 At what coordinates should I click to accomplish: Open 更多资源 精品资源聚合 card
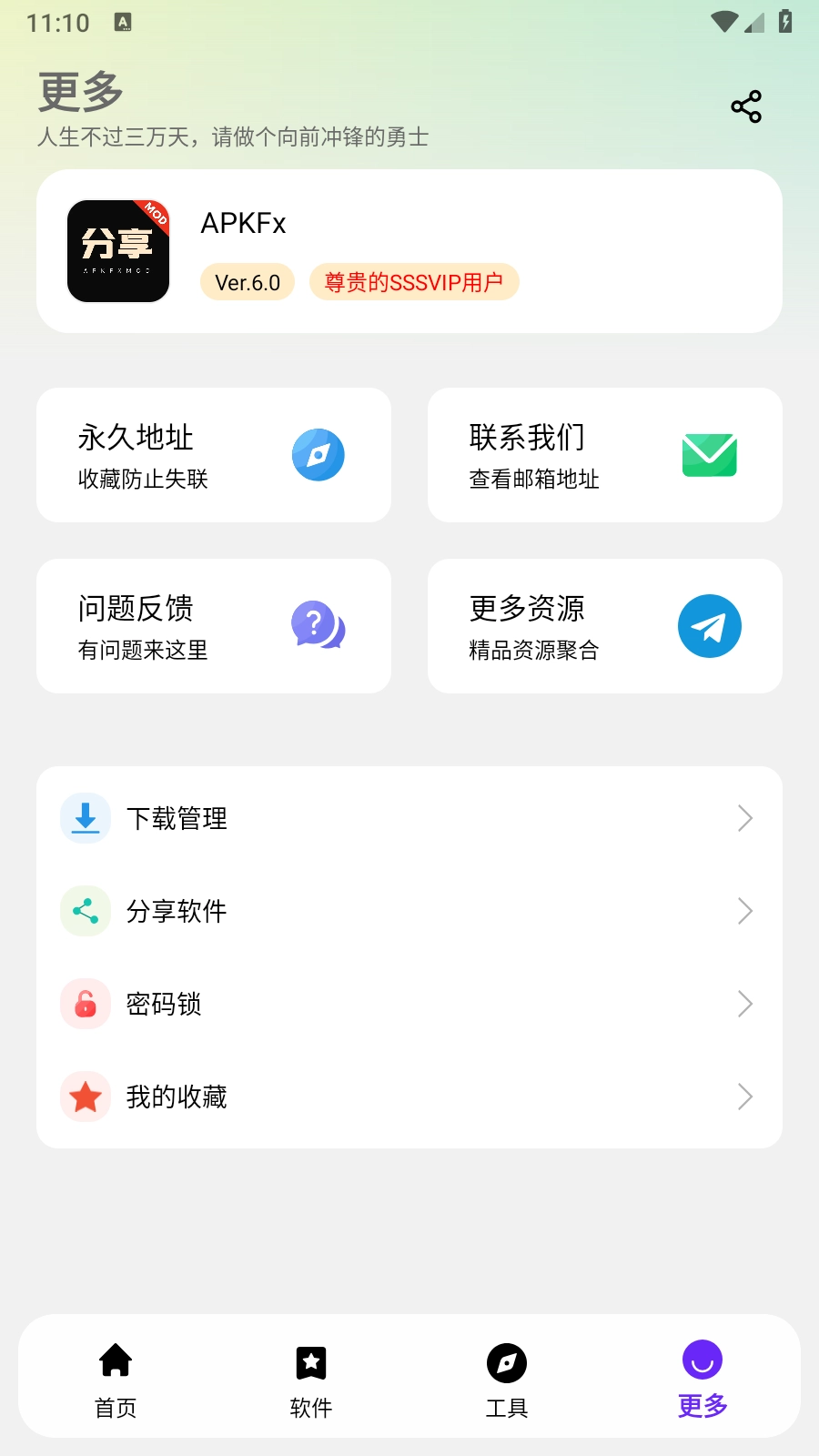(604, 625)
